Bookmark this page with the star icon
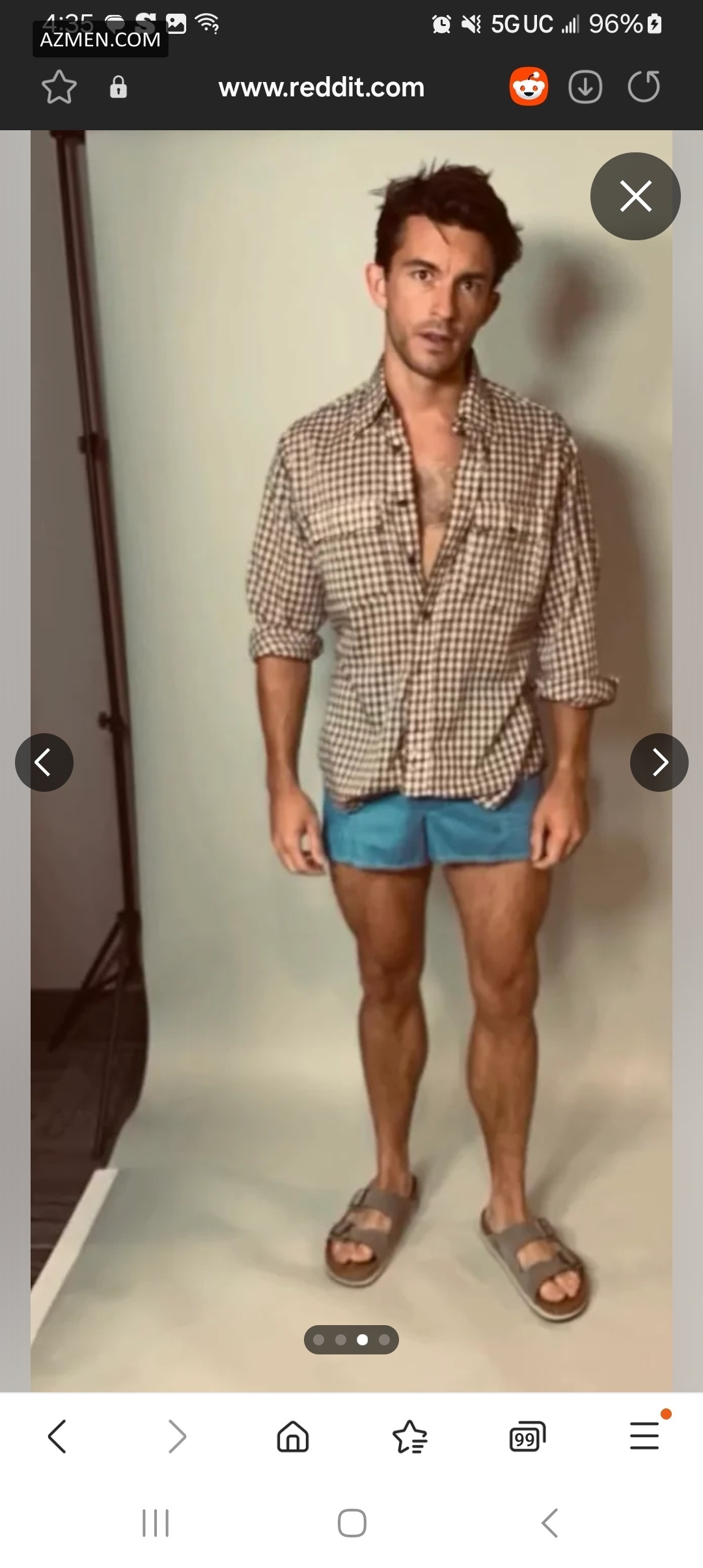703x1568 pixels. pos(59,87)
